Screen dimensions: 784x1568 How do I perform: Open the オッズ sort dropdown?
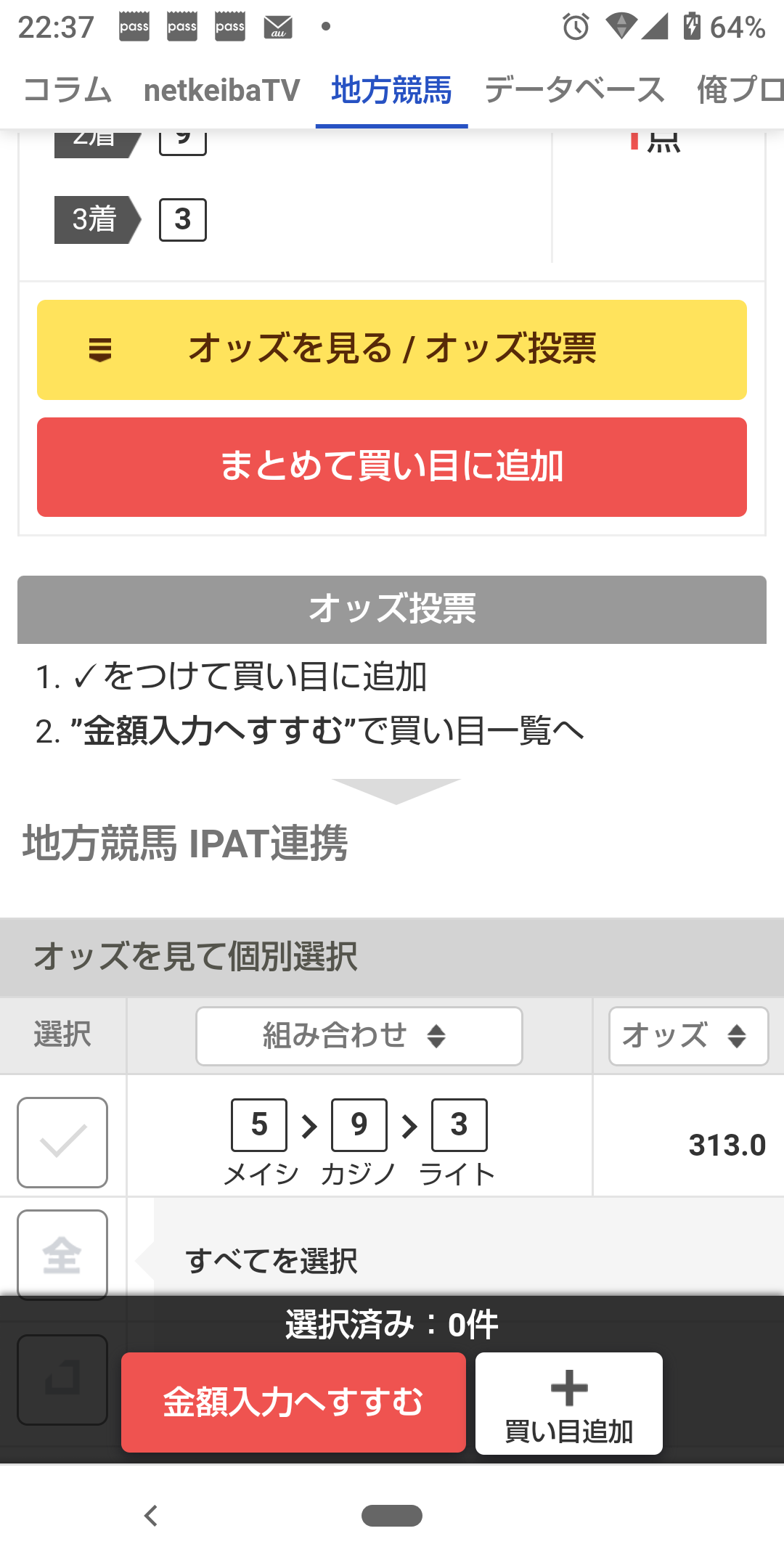(x=687, y=1037)
